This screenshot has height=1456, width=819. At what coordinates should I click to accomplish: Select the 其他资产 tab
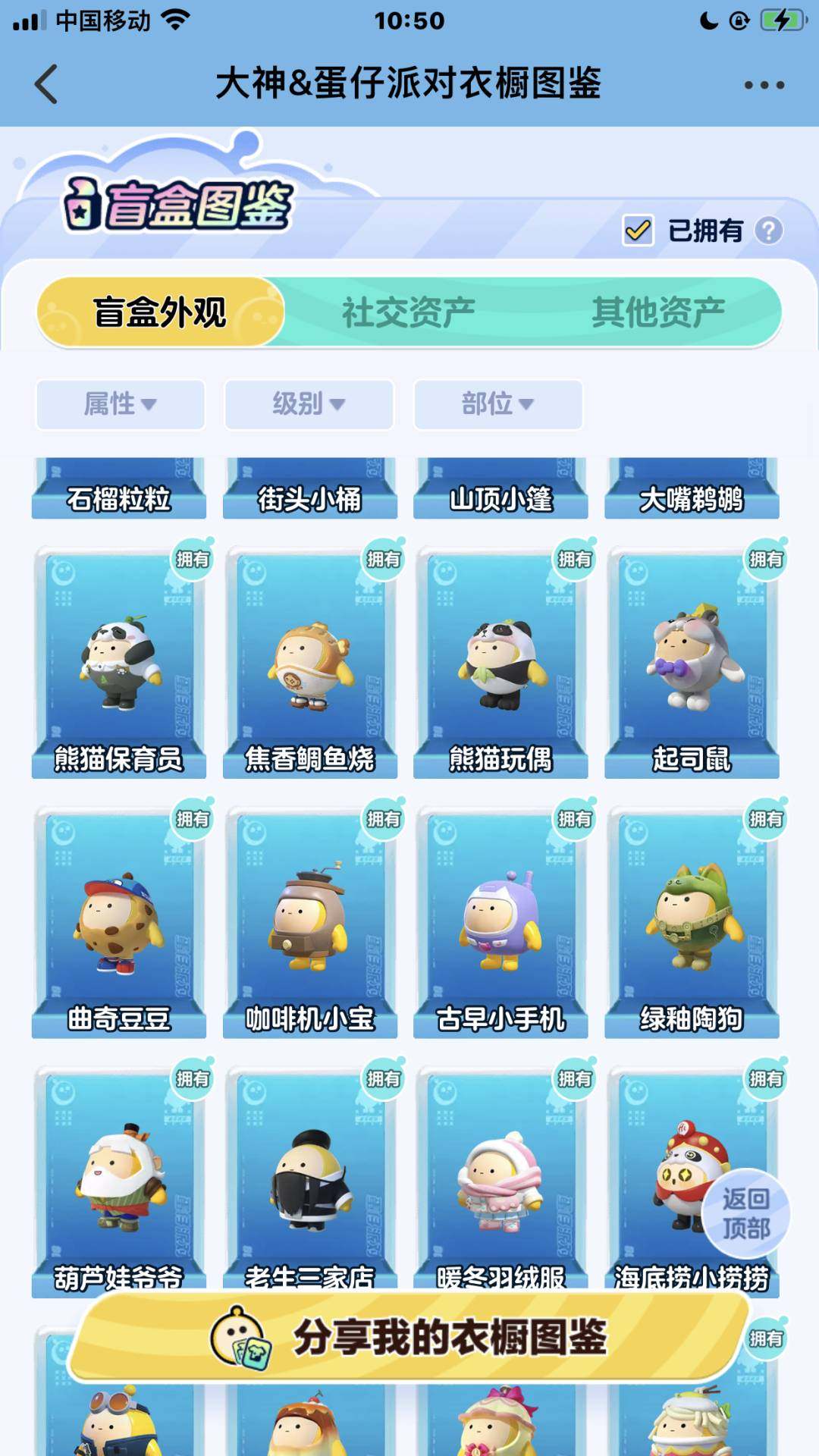tap(660, 309)
